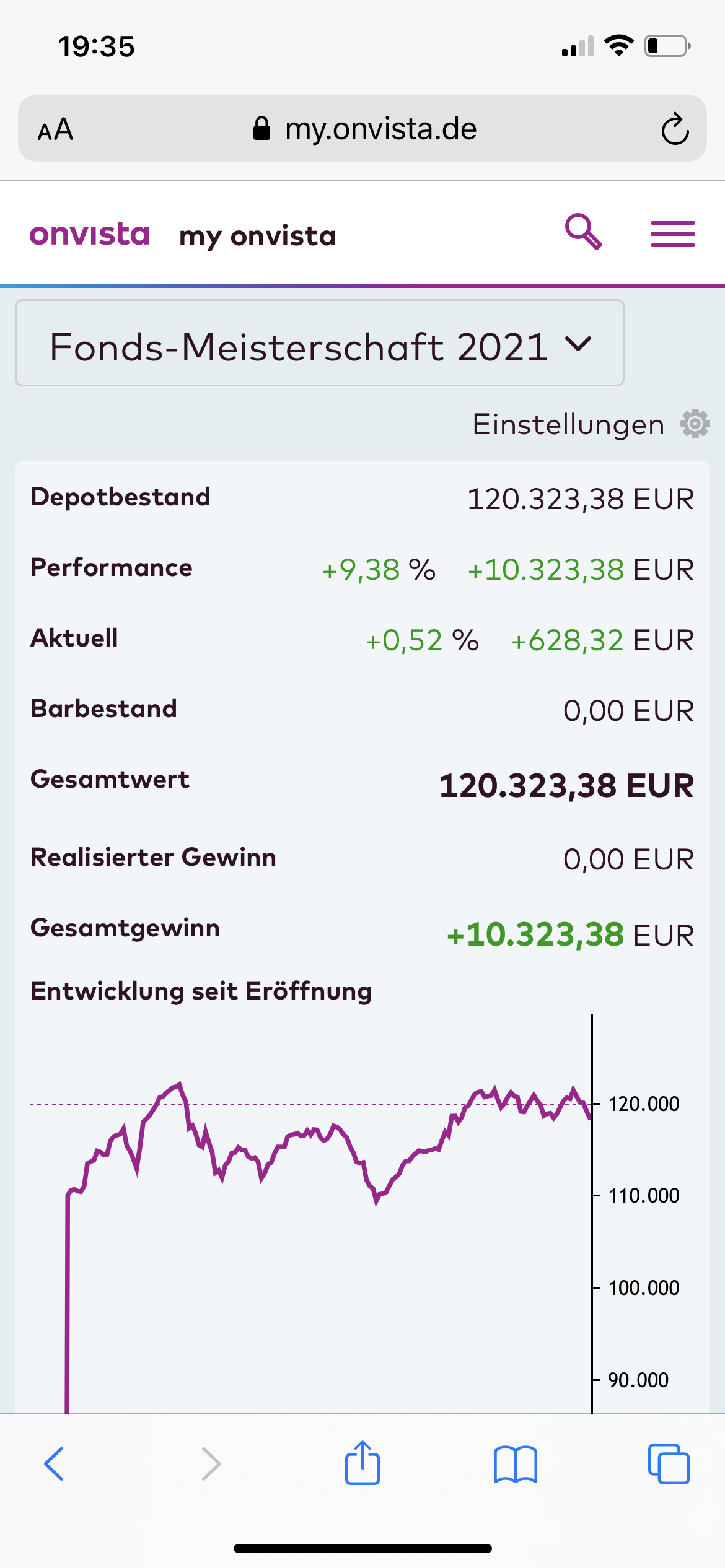This screenshot has width=725, height=1568.
Task: Open the my onvista link
Action: coord(257,237)
